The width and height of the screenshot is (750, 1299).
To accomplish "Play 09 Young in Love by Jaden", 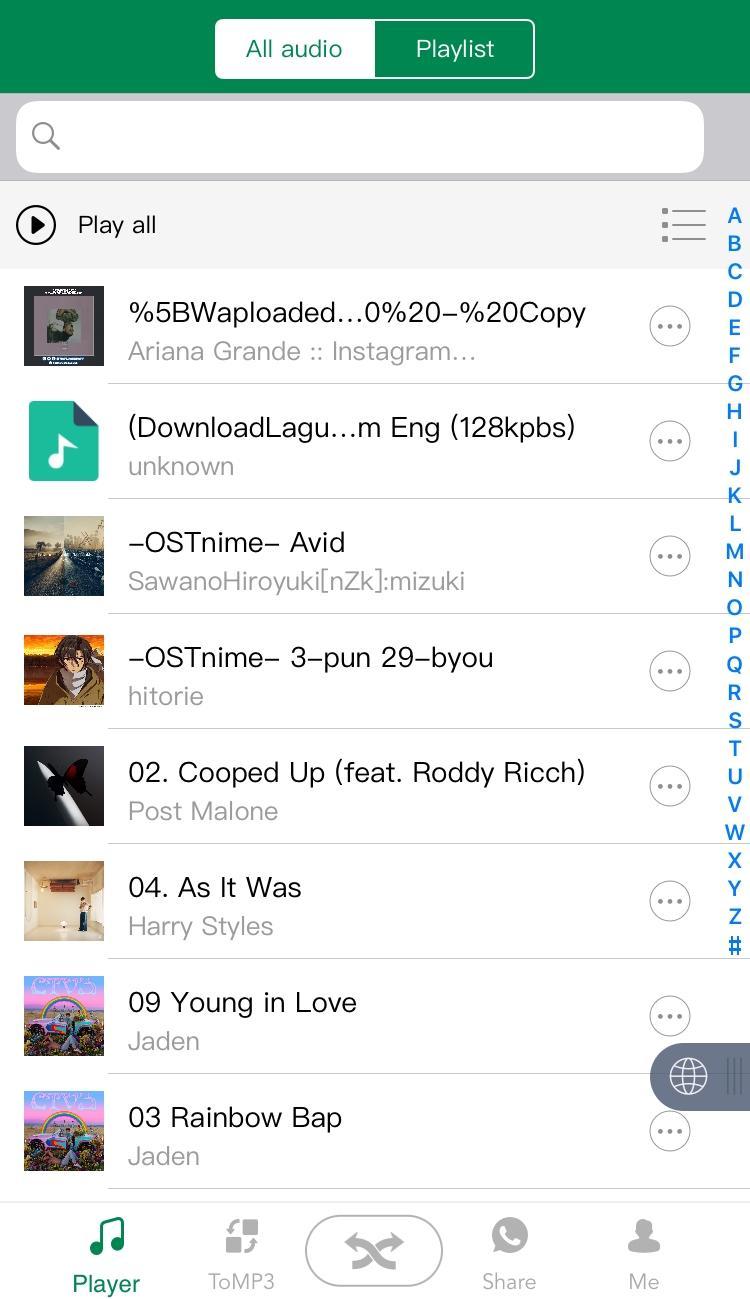I will [x=300, y=1017].
